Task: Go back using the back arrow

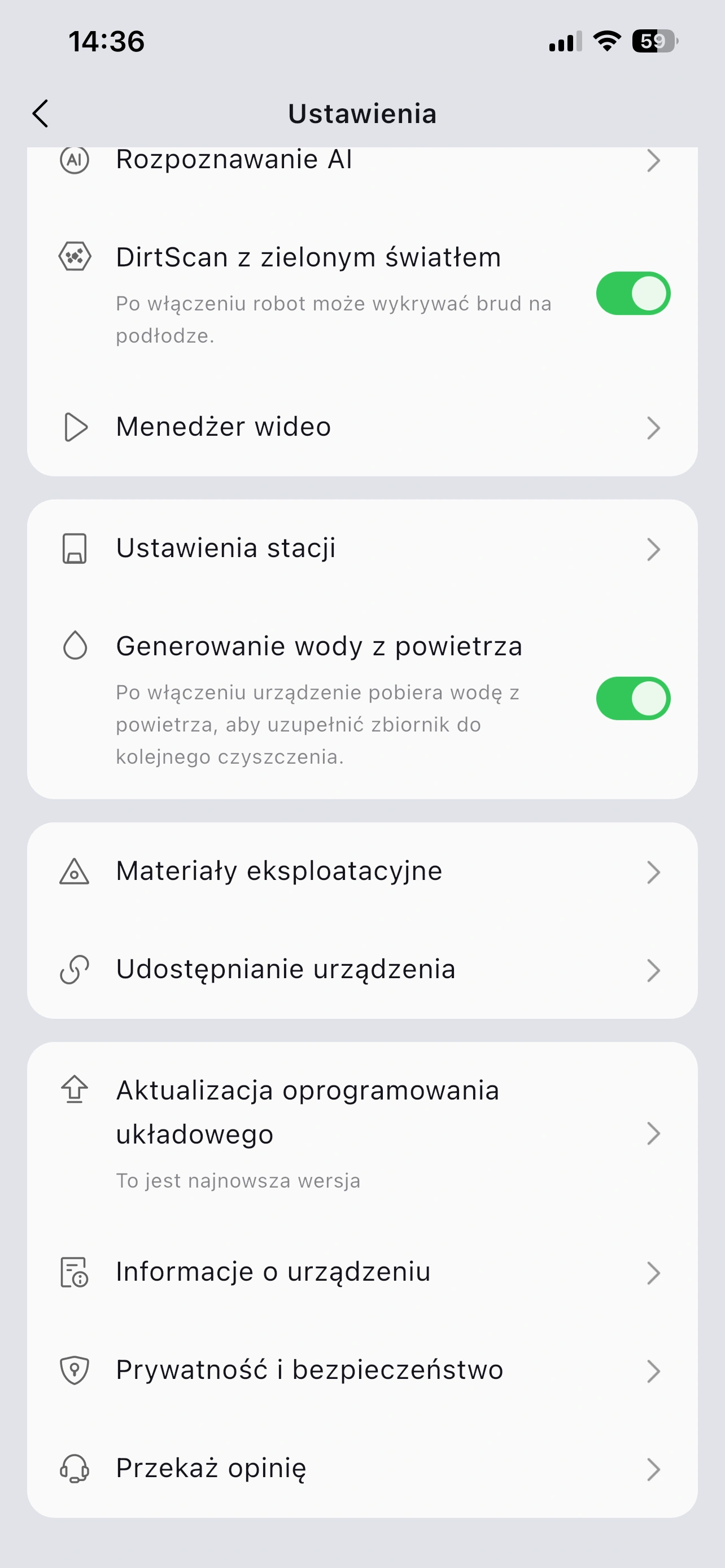Action: (x=40, y=113)
